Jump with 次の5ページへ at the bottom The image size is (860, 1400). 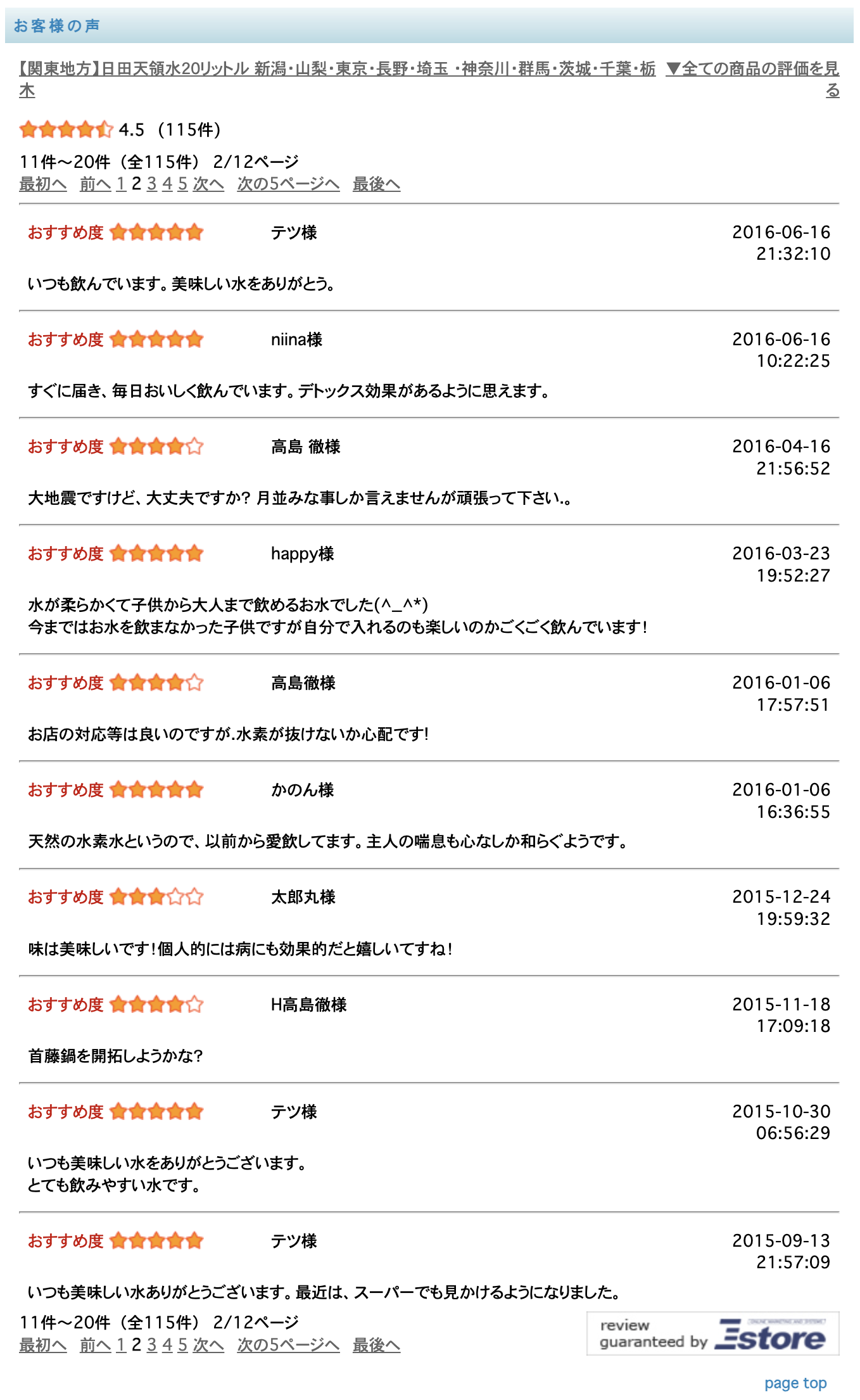tap(288, 1346)
